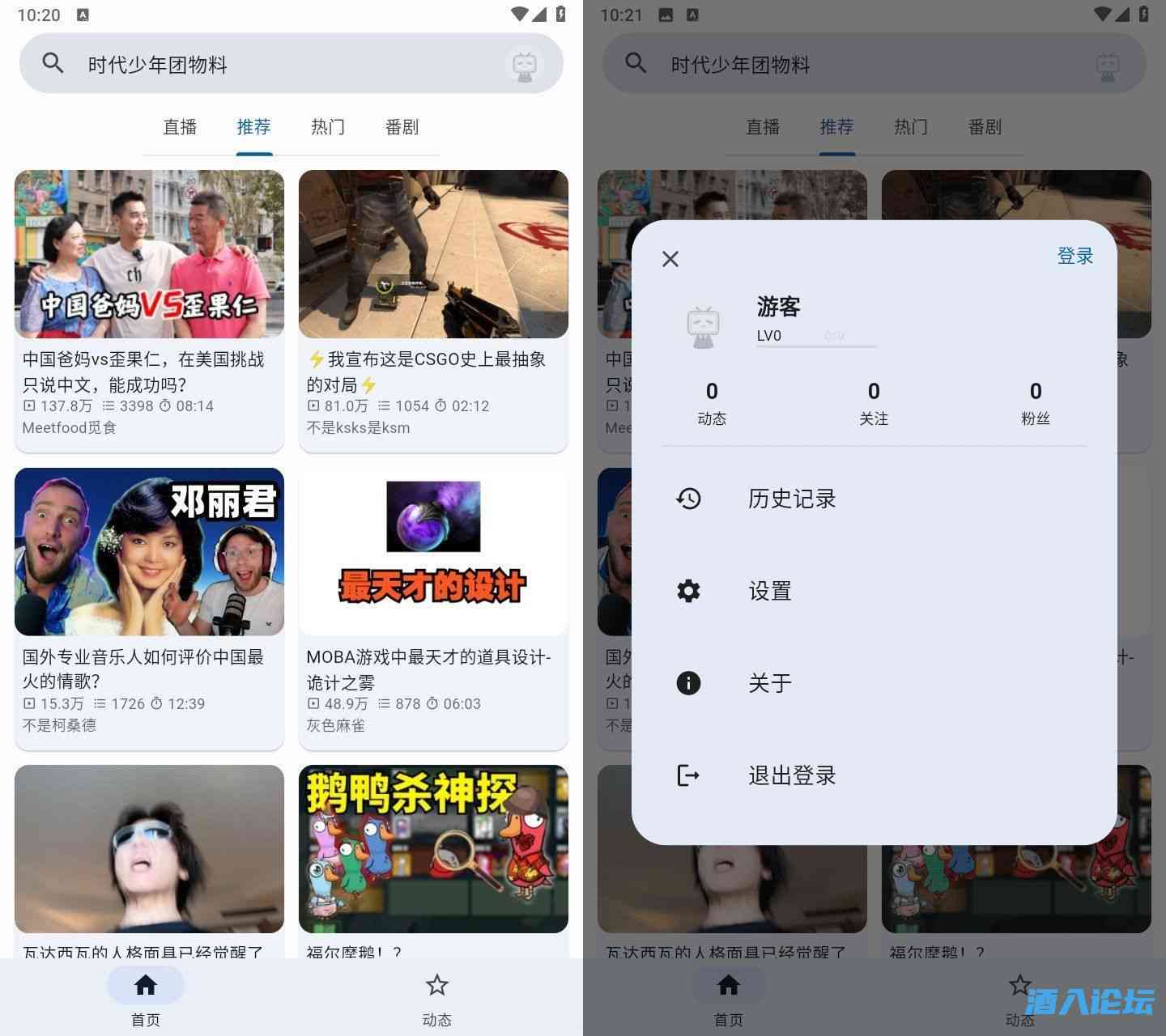Open the 福尔摩鹅 goose duck video

click(x=433, y=850)
